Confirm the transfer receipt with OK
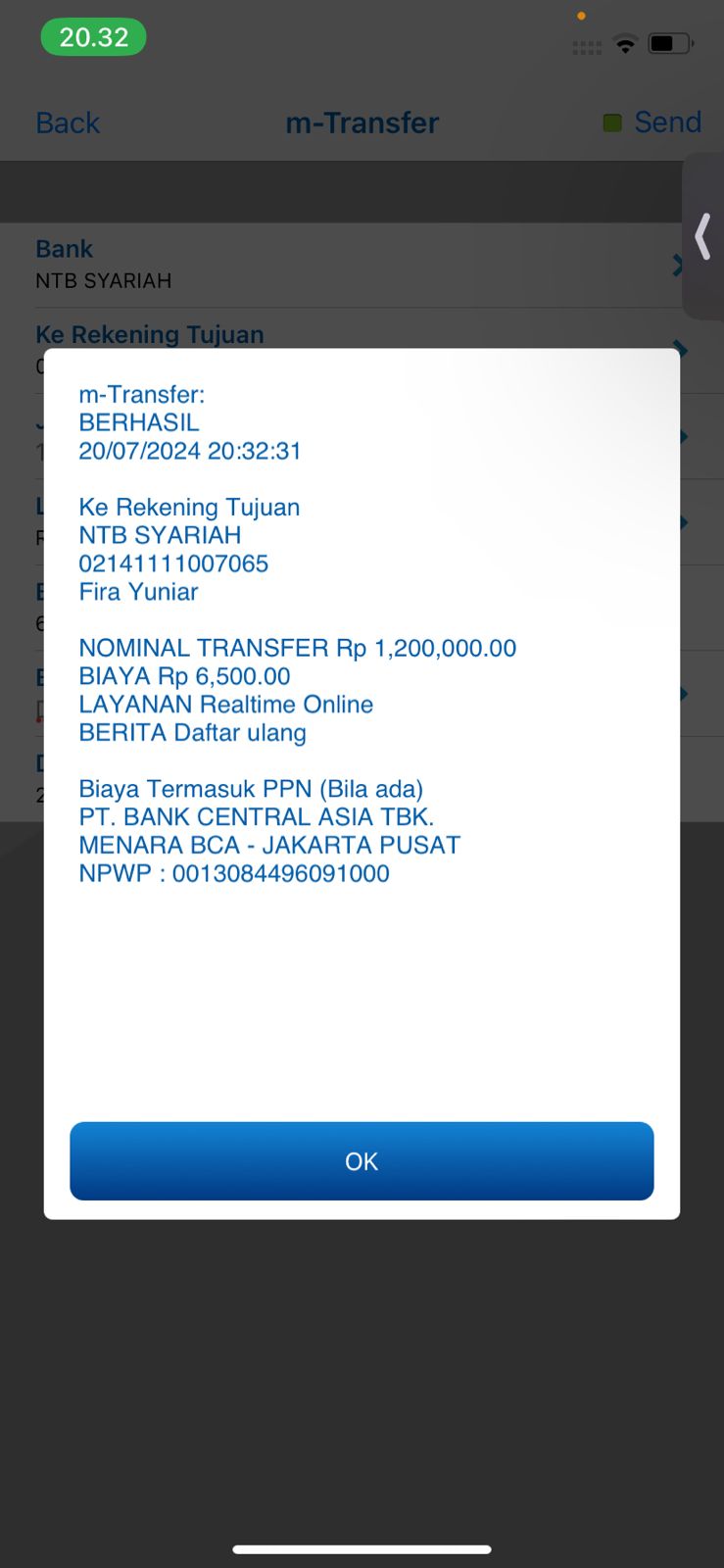 [x=362, y=1161]
